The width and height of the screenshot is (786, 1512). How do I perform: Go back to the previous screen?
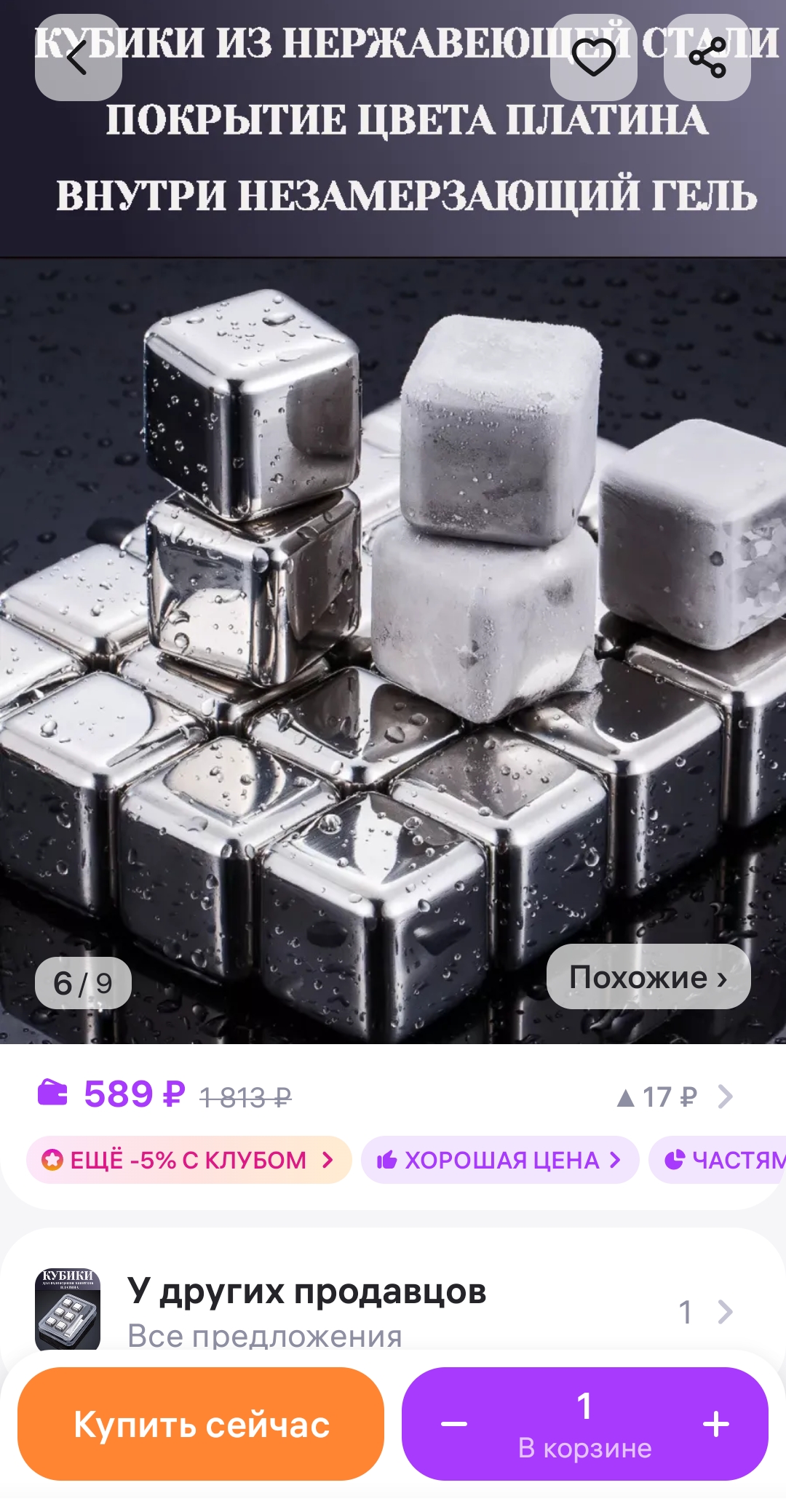click(78, 57)
